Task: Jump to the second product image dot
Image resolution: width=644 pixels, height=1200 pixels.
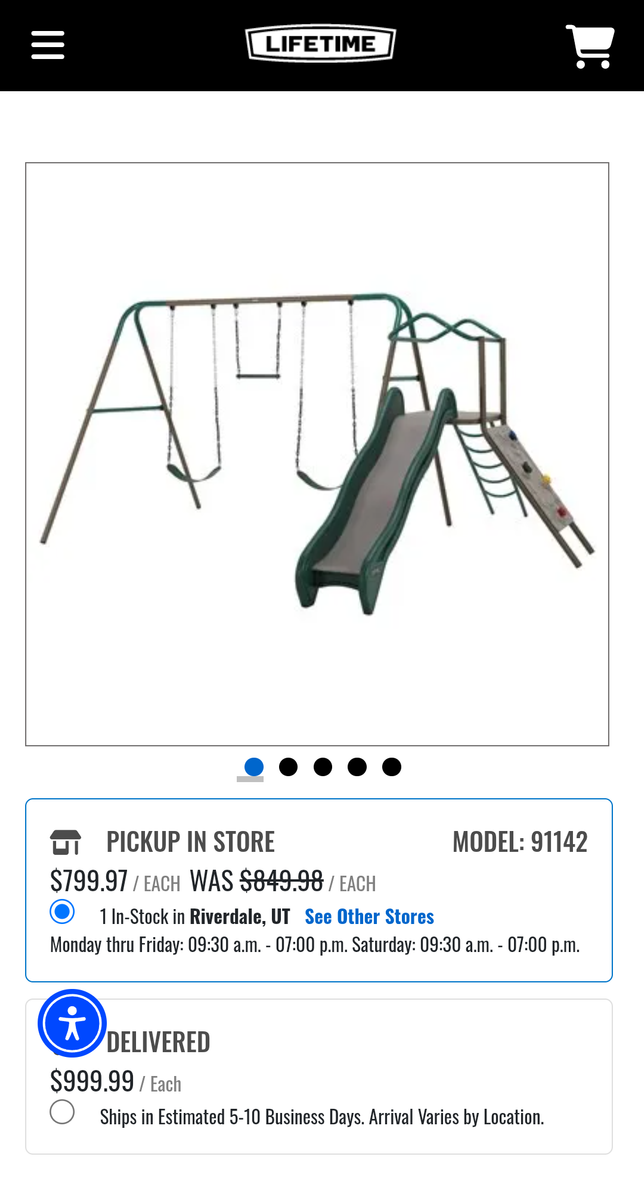Action: click(288, 767)
